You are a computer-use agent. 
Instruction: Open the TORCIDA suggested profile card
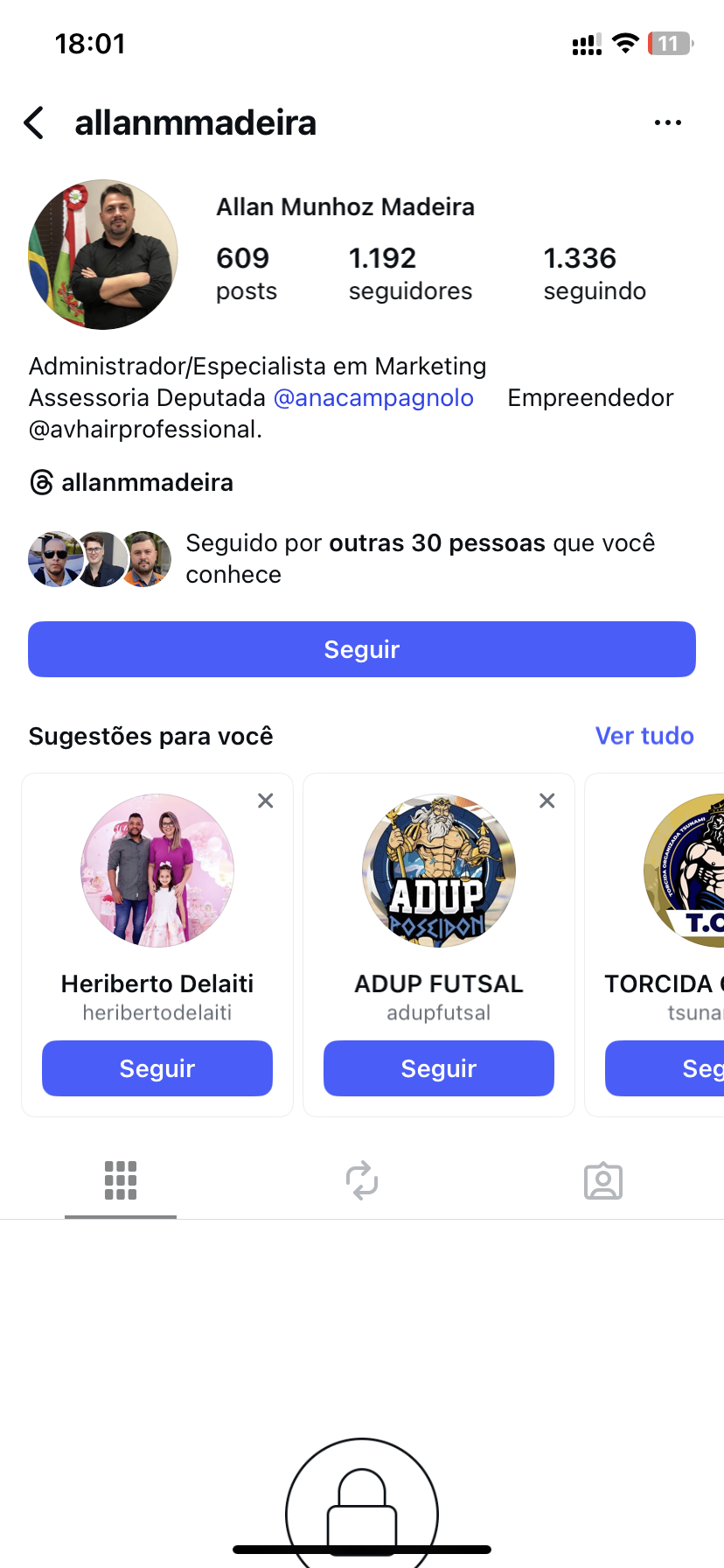[682, 871]
